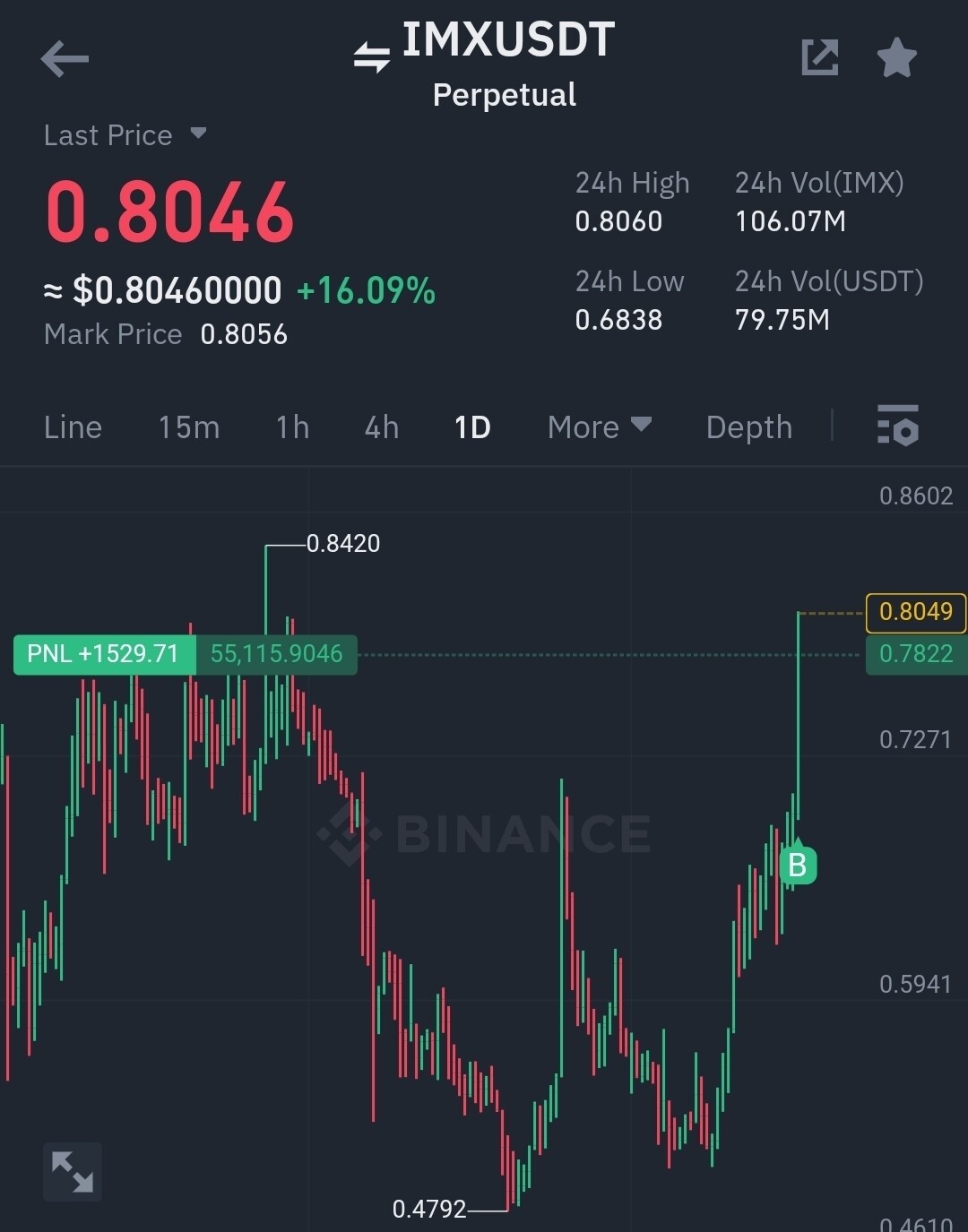Image resolution: width=968 pixels, height=1232 pixels.
Task: Expand the chart to fullscreen
Action: (x=73, y=1171)
